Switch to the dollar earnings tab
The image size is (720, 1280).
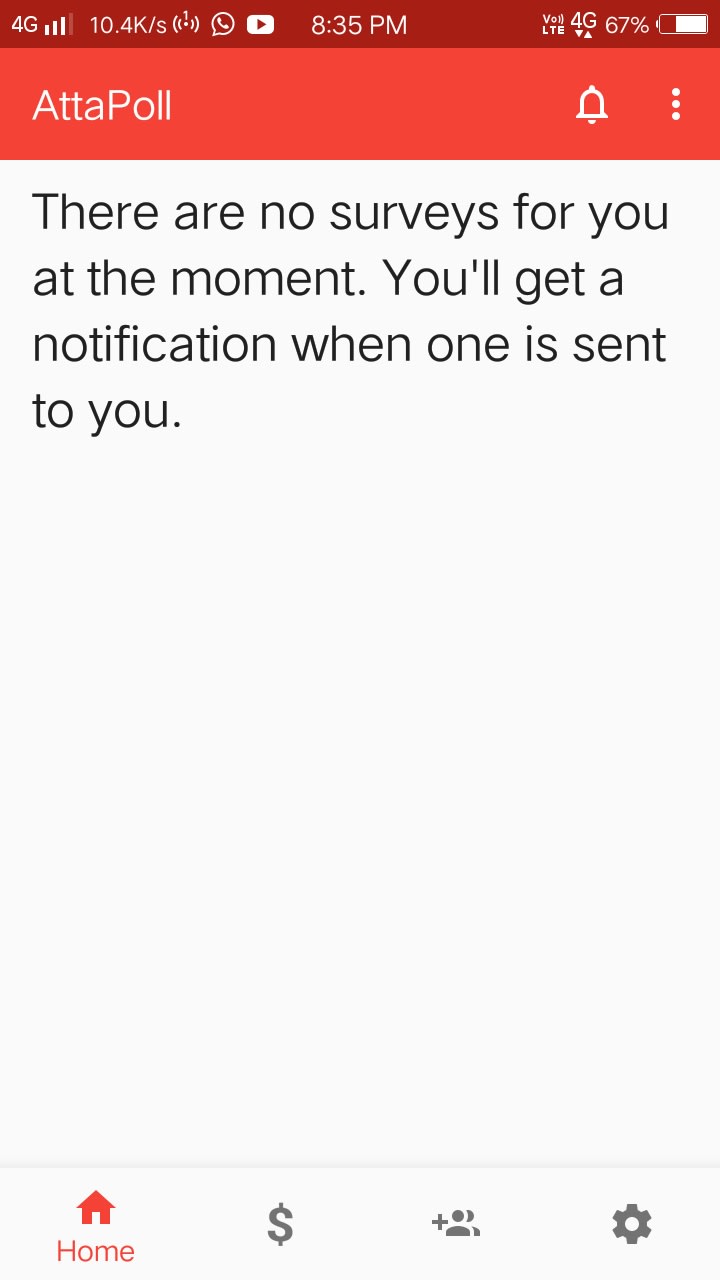(281, 1224)
